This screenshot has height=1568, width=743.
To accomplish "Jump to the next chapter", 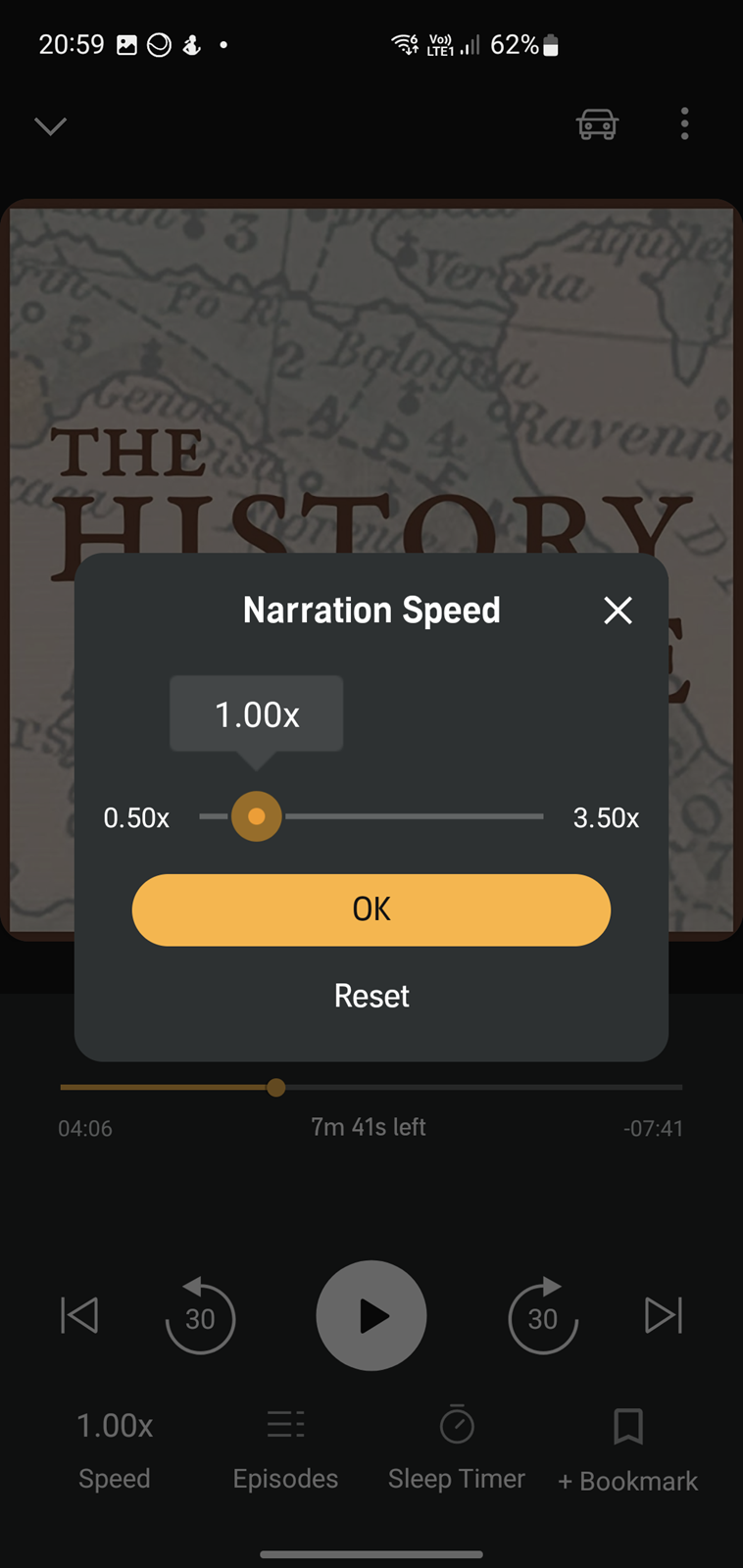I will pyautogui.click(x=664, y=1315).
